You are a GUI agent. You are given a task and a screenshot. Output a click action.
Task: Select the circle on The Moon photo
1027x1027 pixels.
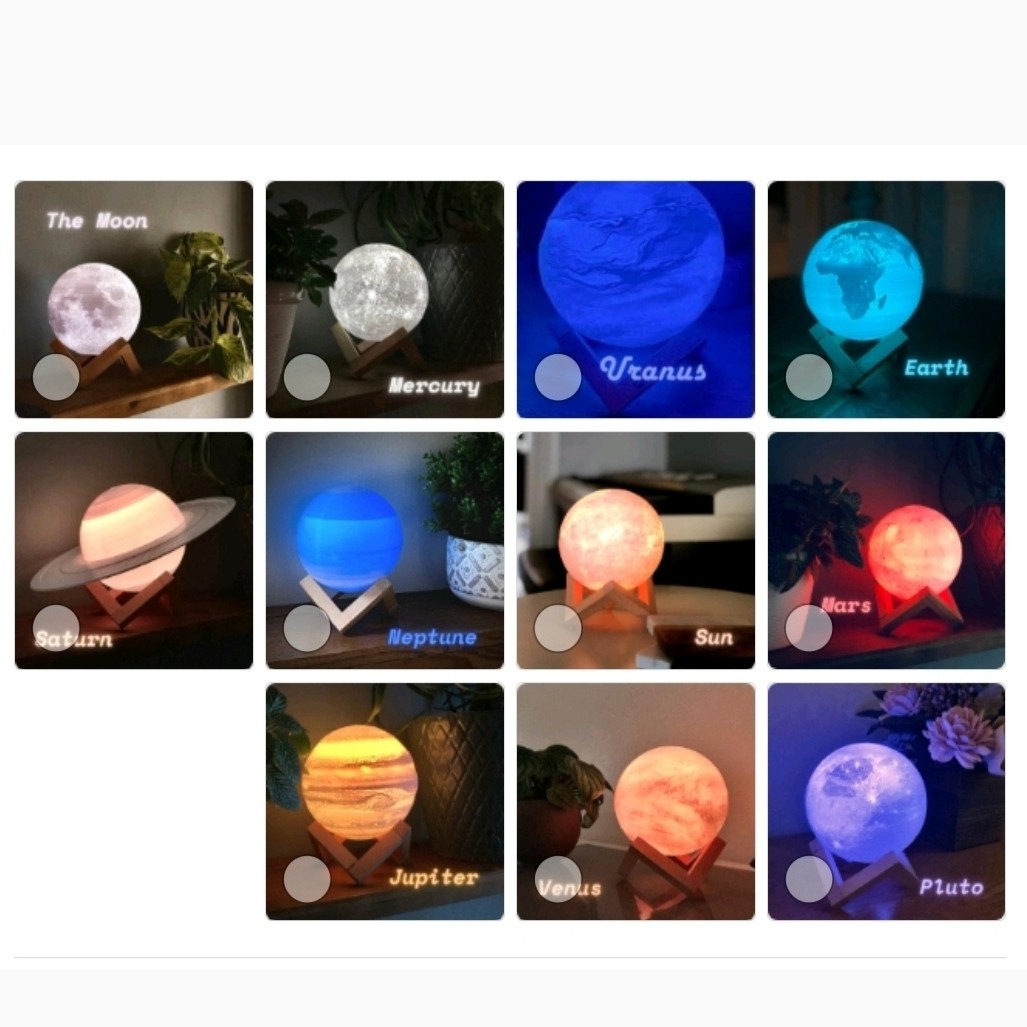(56, 377)
